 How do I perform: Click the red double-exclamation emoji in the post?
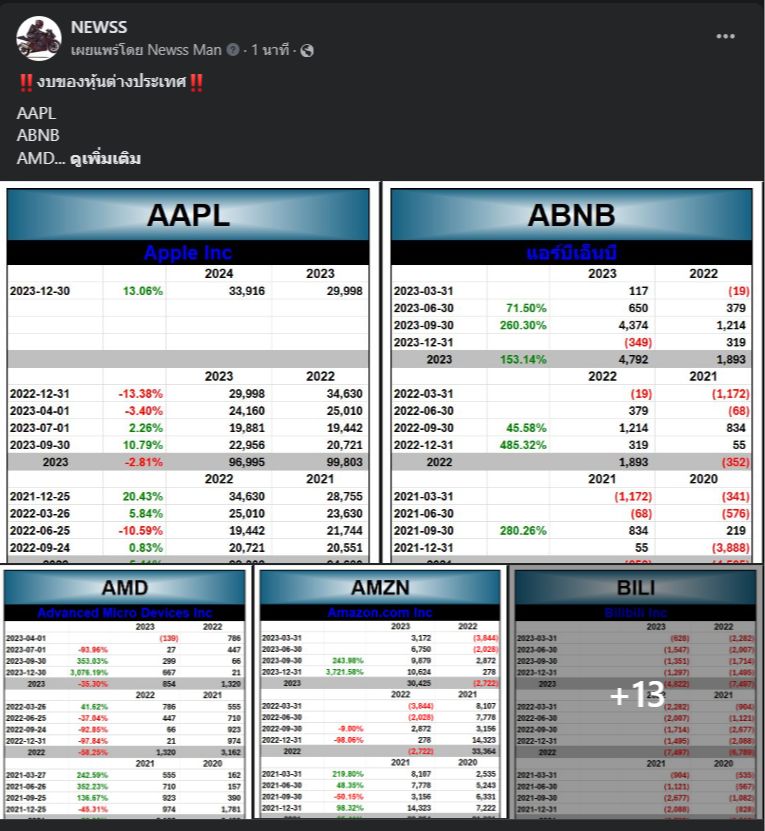(25, 84)
